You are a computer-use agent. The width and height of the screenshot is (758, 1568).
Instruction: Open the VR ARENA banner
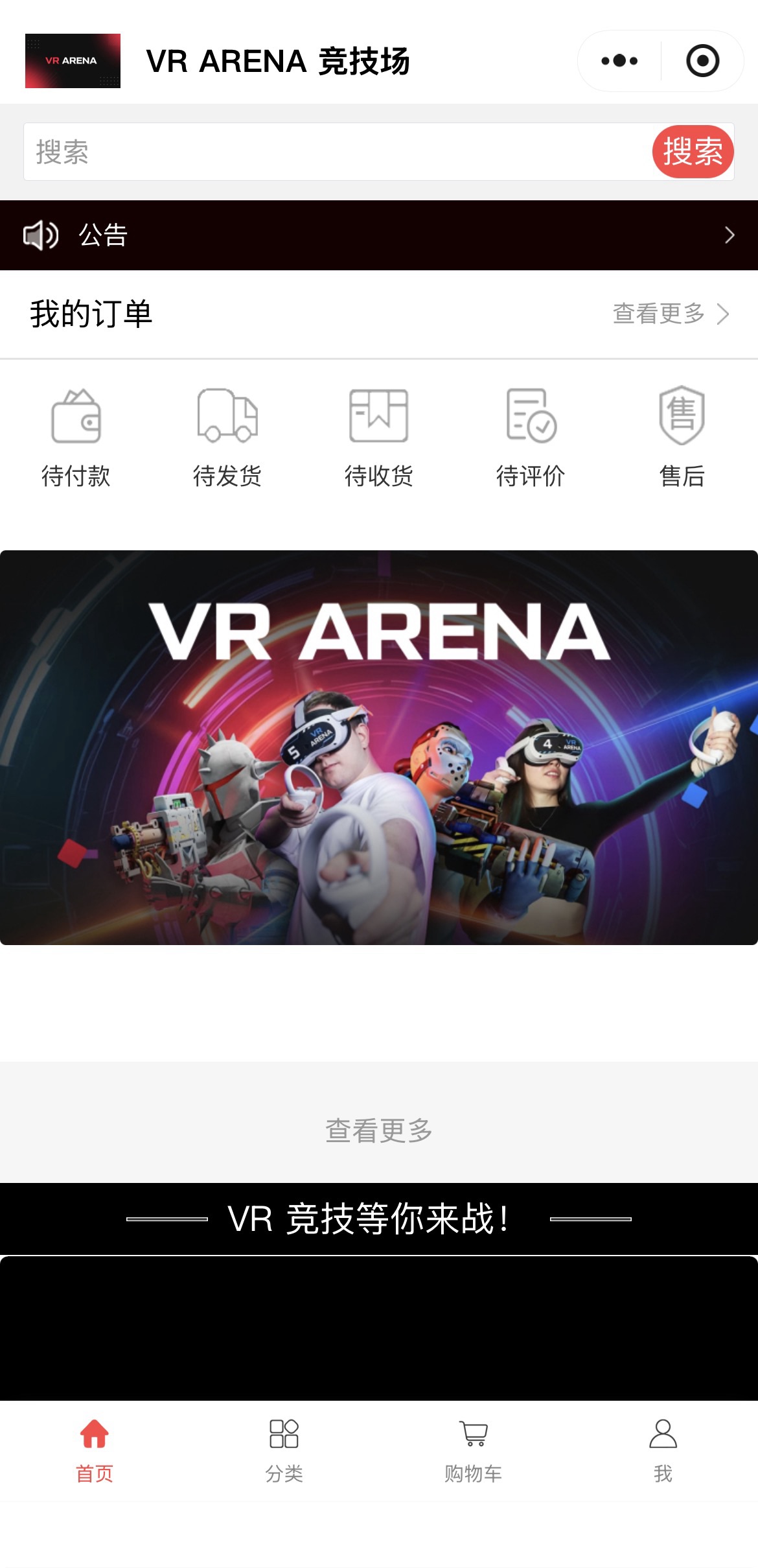coord(379,747)
